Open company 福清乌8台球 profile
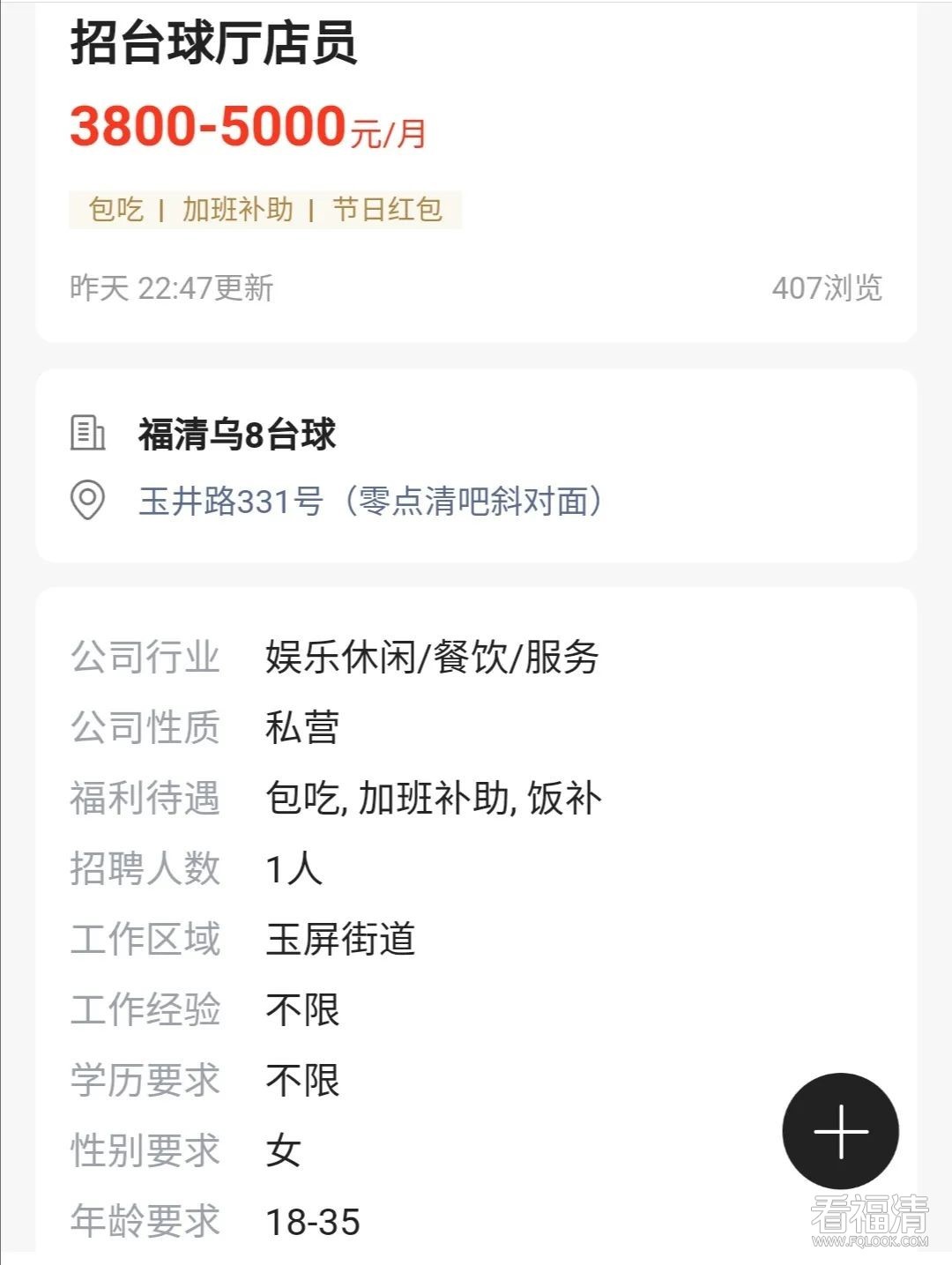952x1265 pixels. click(237, 435)
